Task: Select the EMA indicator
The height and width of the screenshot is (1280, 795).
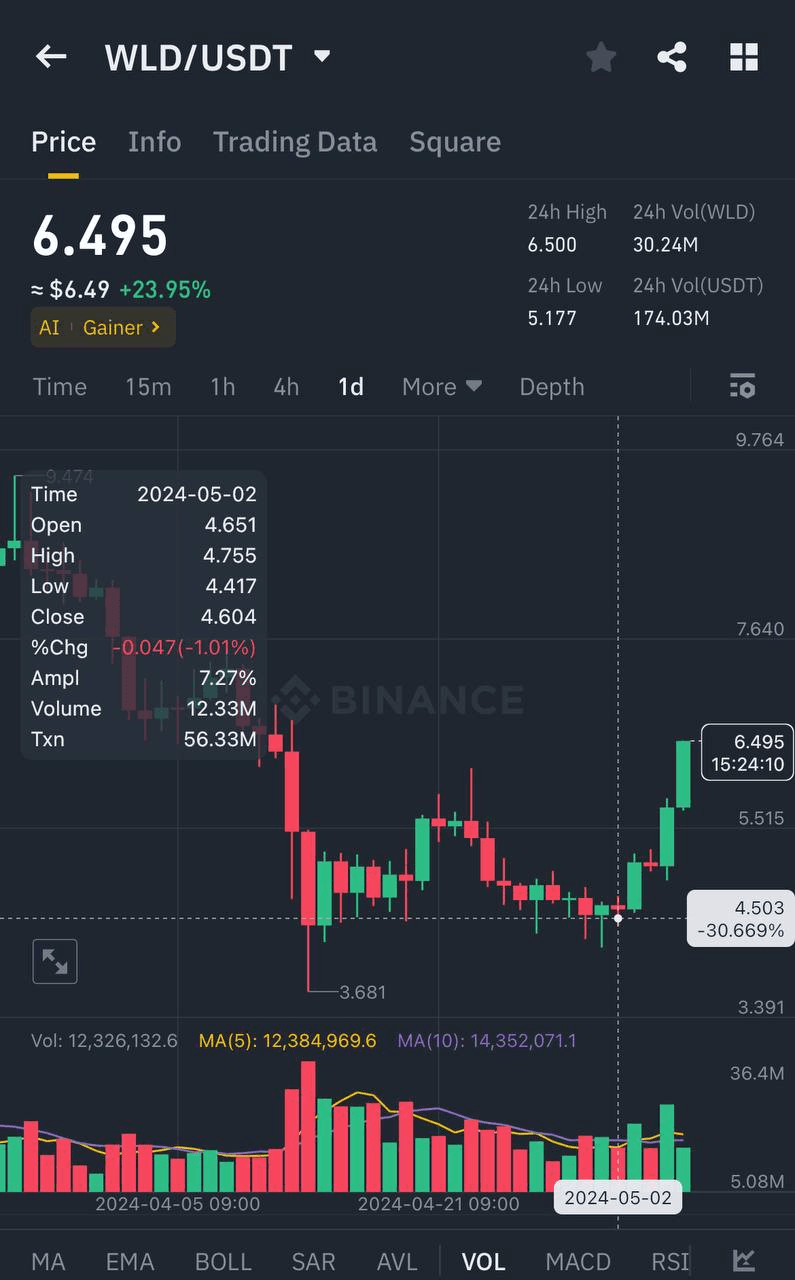Action: [x=130, y=1262]
